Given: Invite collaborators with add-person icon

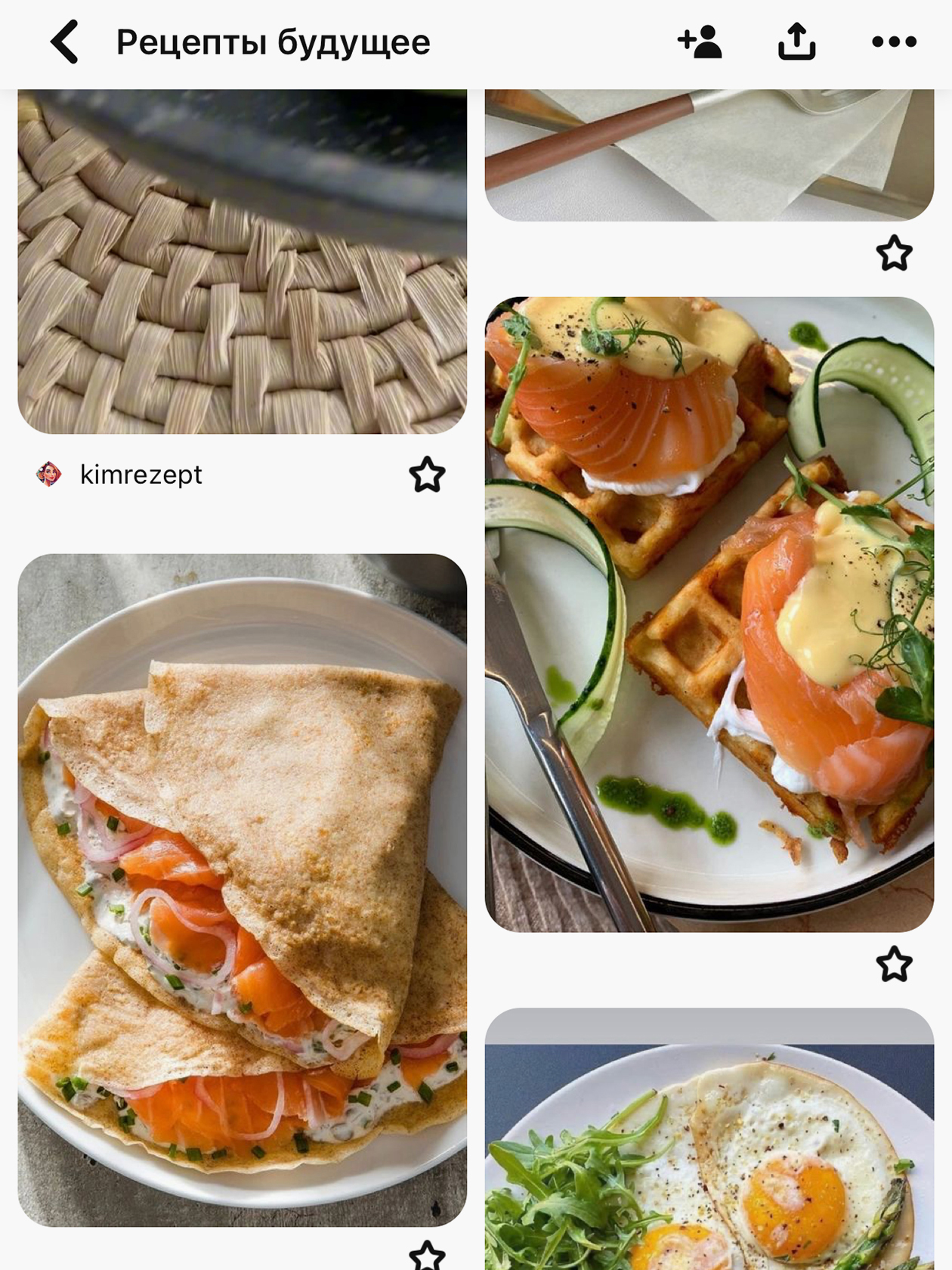Looking at the screenshot, I should (x=700, y=42).
